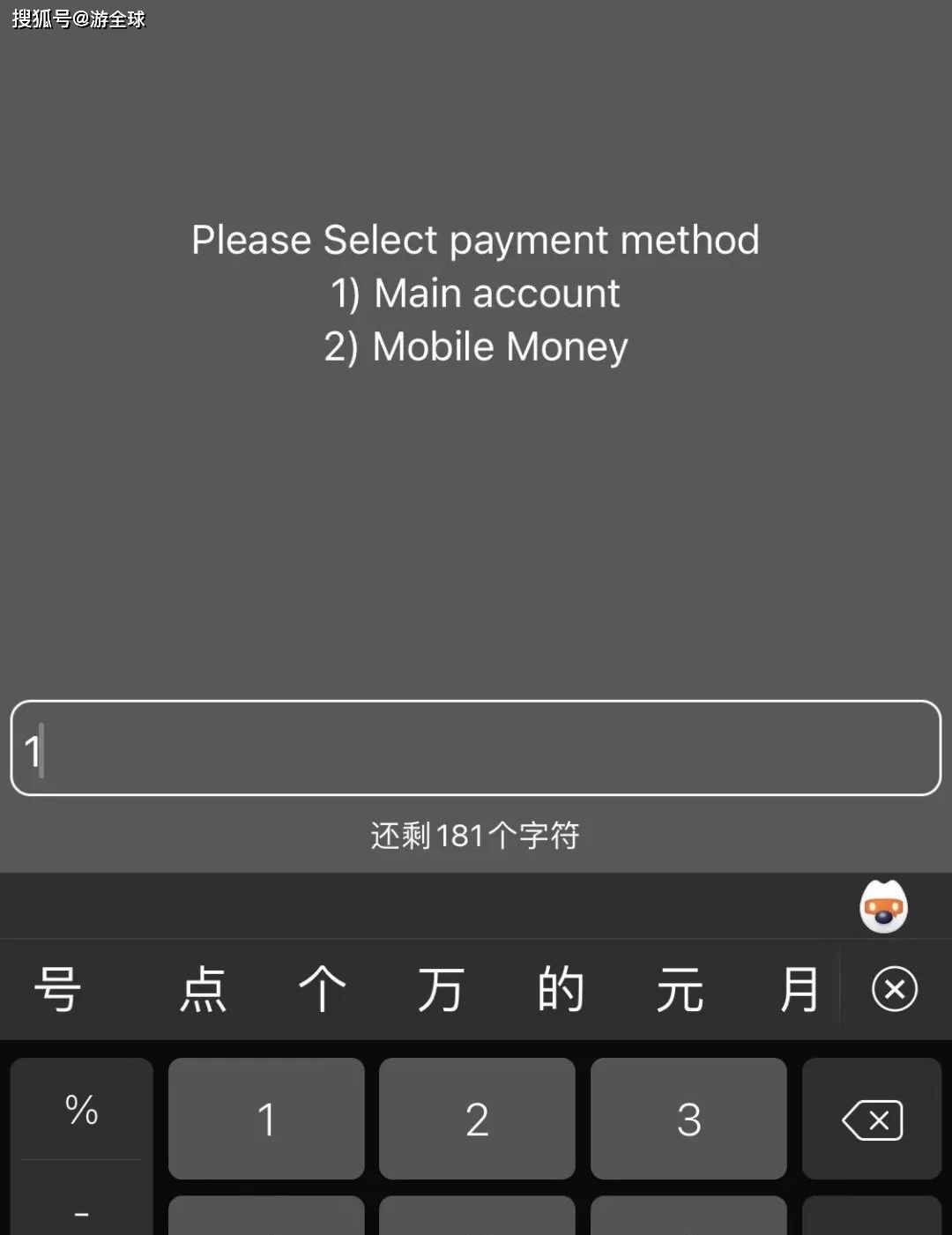Select candidate word 万
This screenshot has width=952, height=1235.
click(443, 989)
